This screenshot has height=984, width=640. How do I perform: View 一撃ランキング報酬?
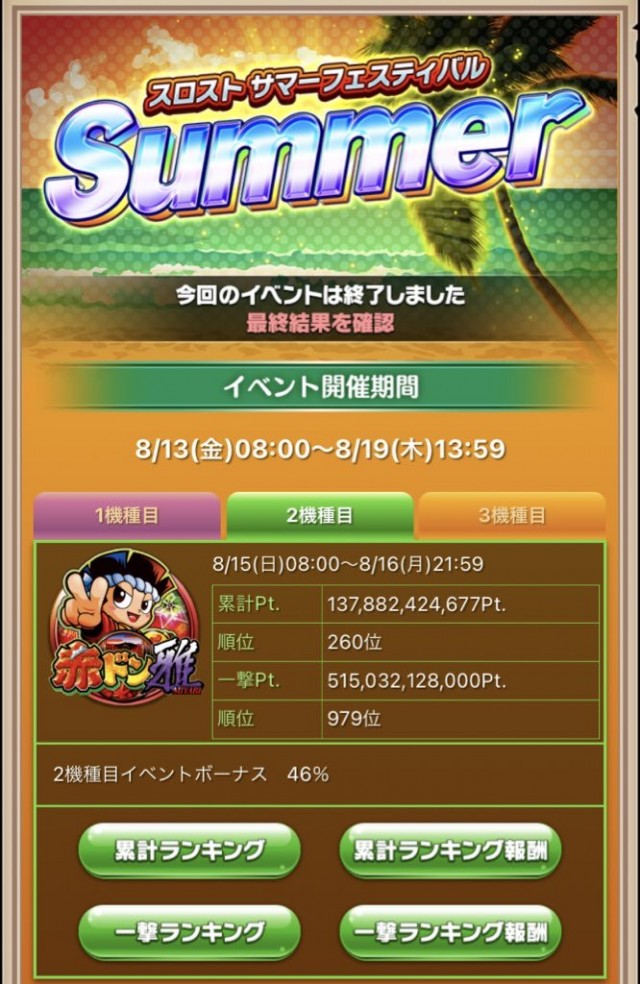450,932
